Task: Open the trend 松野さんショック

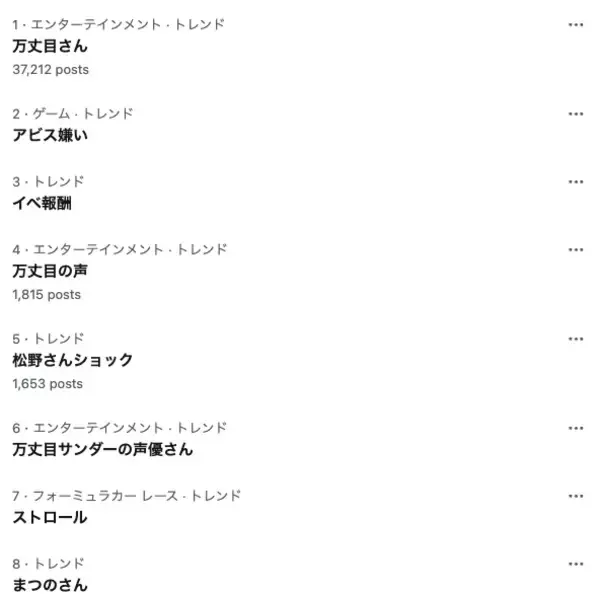Action: (x=72, y=360)
